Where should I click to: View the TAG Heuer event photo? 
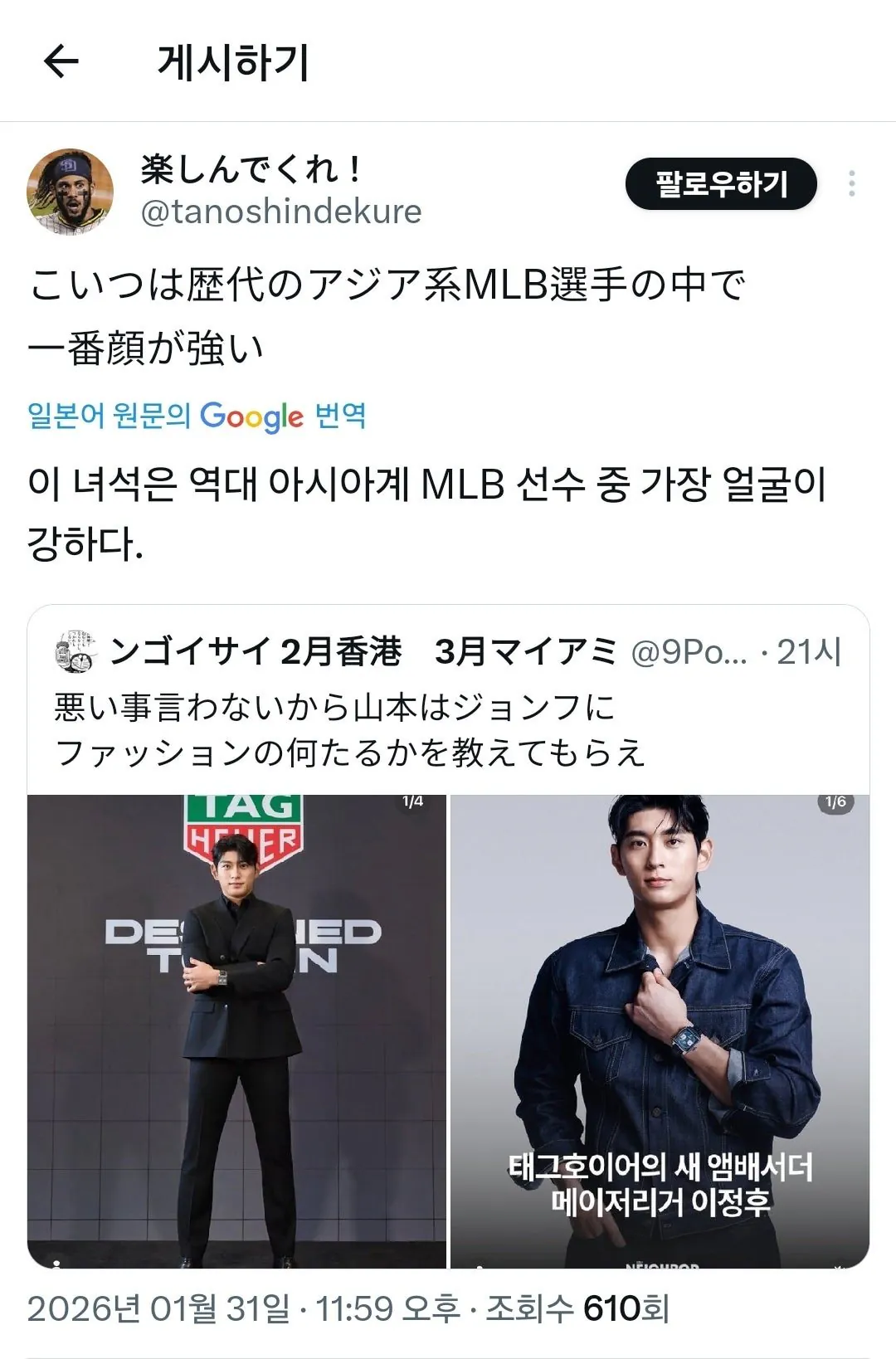237,1030
